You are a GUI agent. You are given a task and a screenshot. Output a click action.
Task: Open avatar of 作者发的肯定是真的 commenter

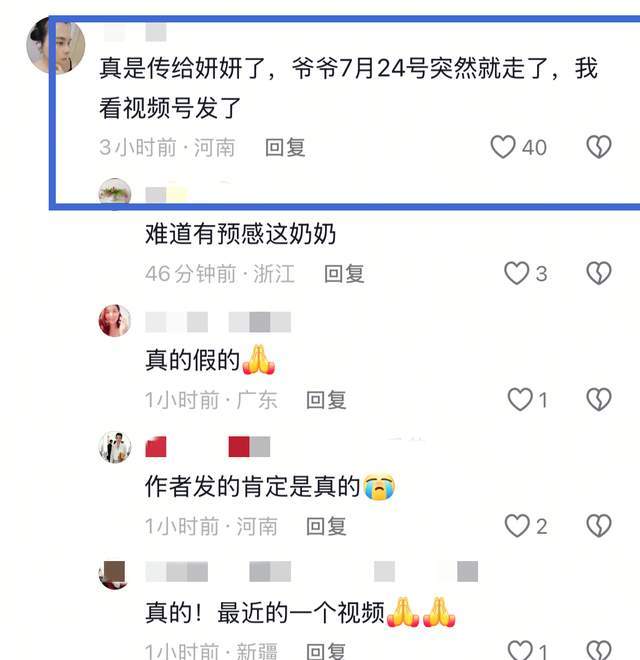coord(115,447)
